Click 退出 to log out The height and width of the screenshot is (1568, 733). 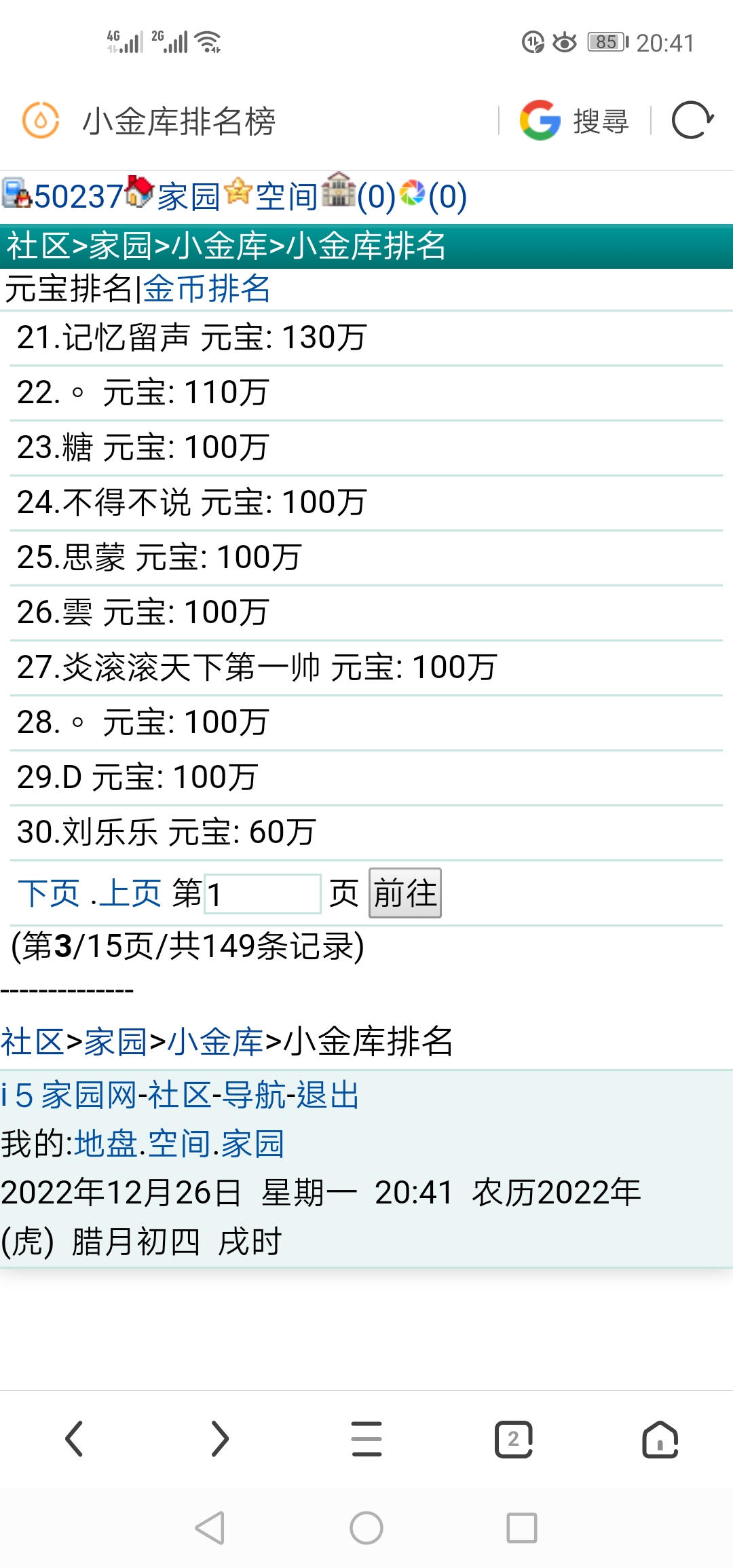(328, 1095)
